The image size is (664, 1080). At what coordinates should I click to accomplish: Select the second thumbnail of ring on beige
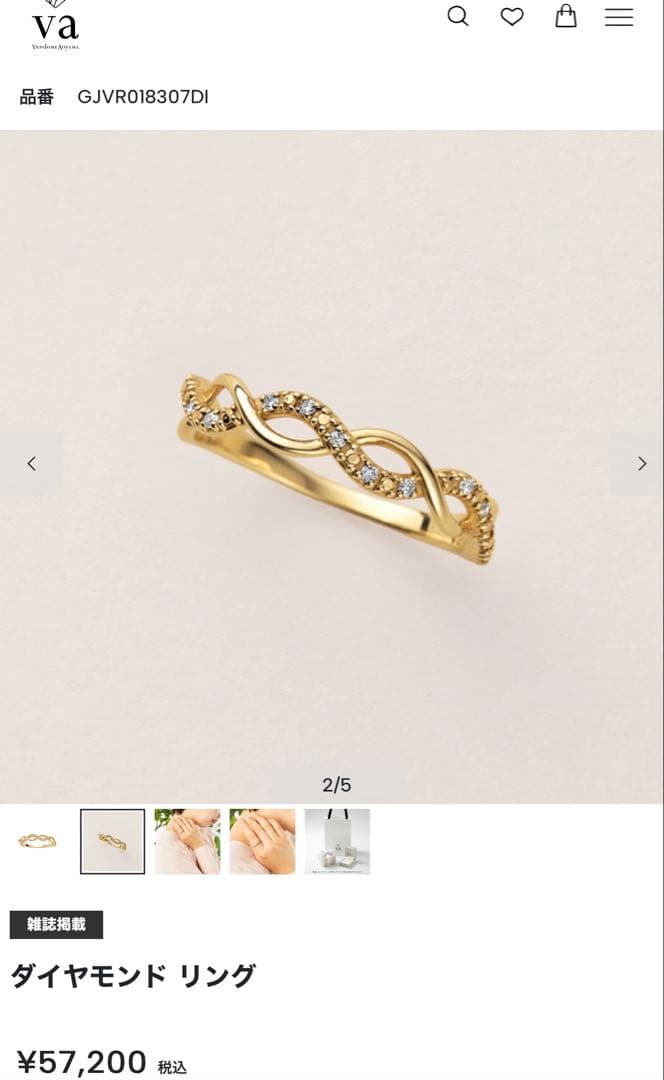[112, 842]
